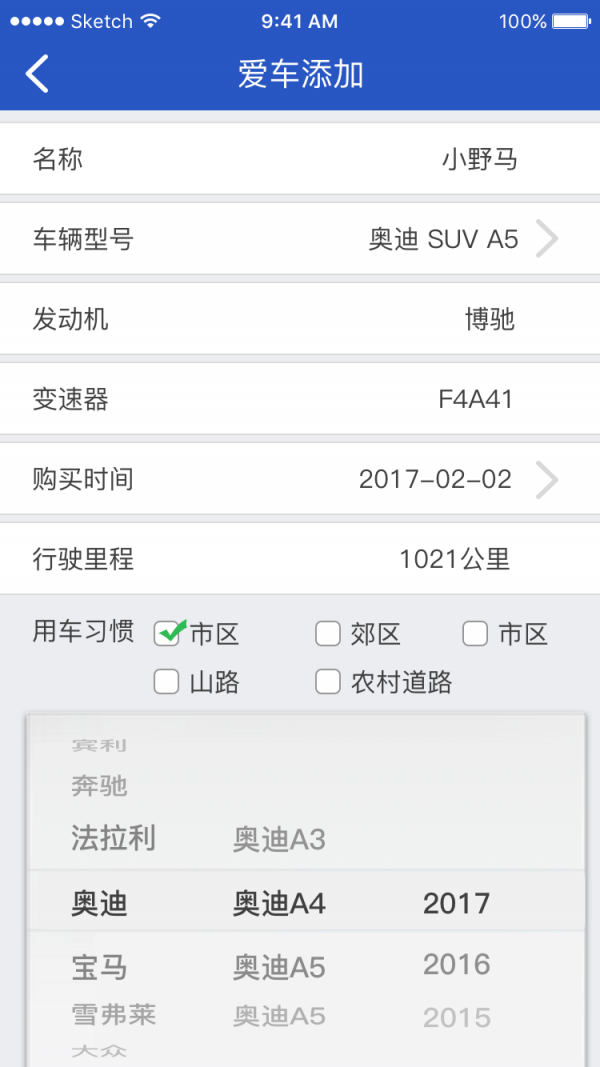600x1067 pixels.
Task: Go back from the 爱车添加 screen
Action: pyautogui.click(x=37, y=75)
